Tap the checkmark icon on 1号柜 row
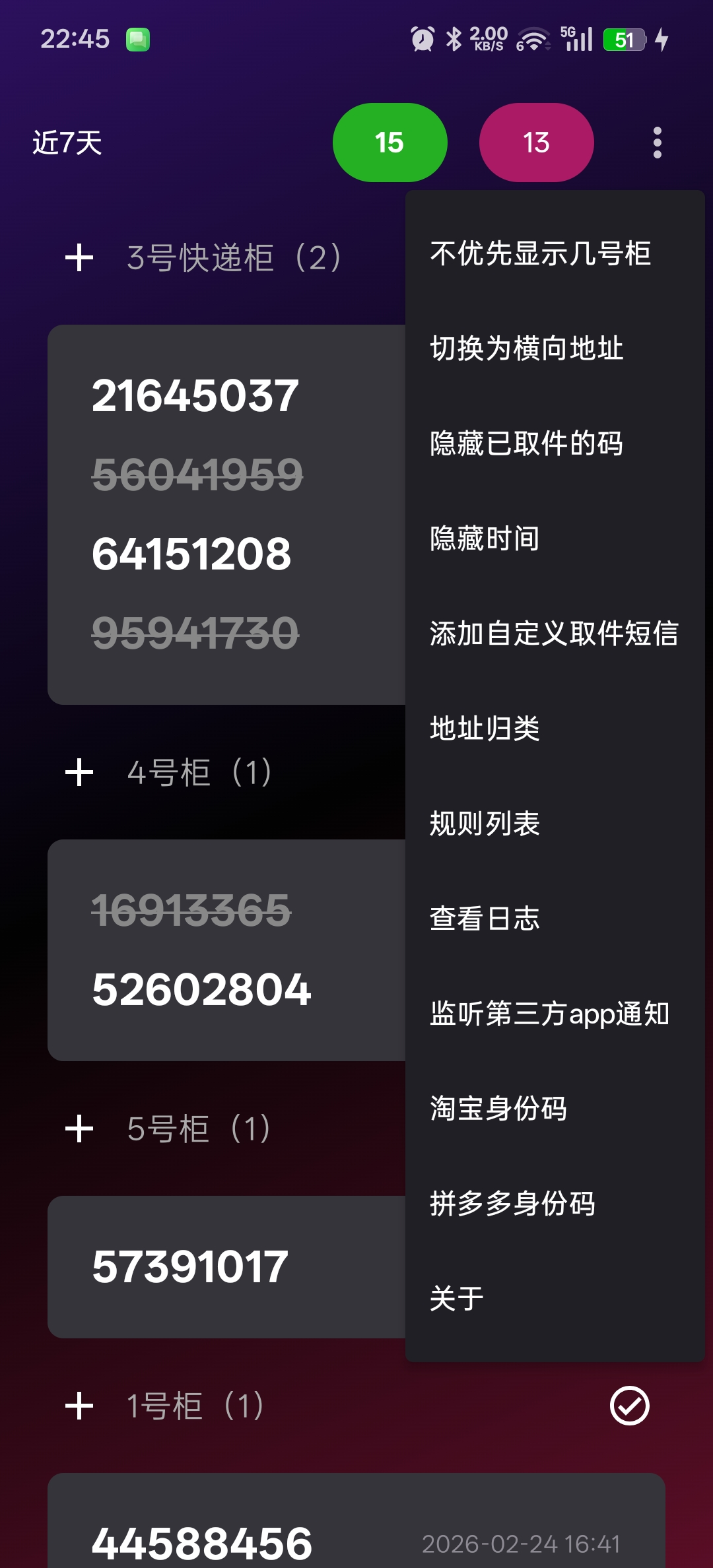 click(x=629, y=1406)
